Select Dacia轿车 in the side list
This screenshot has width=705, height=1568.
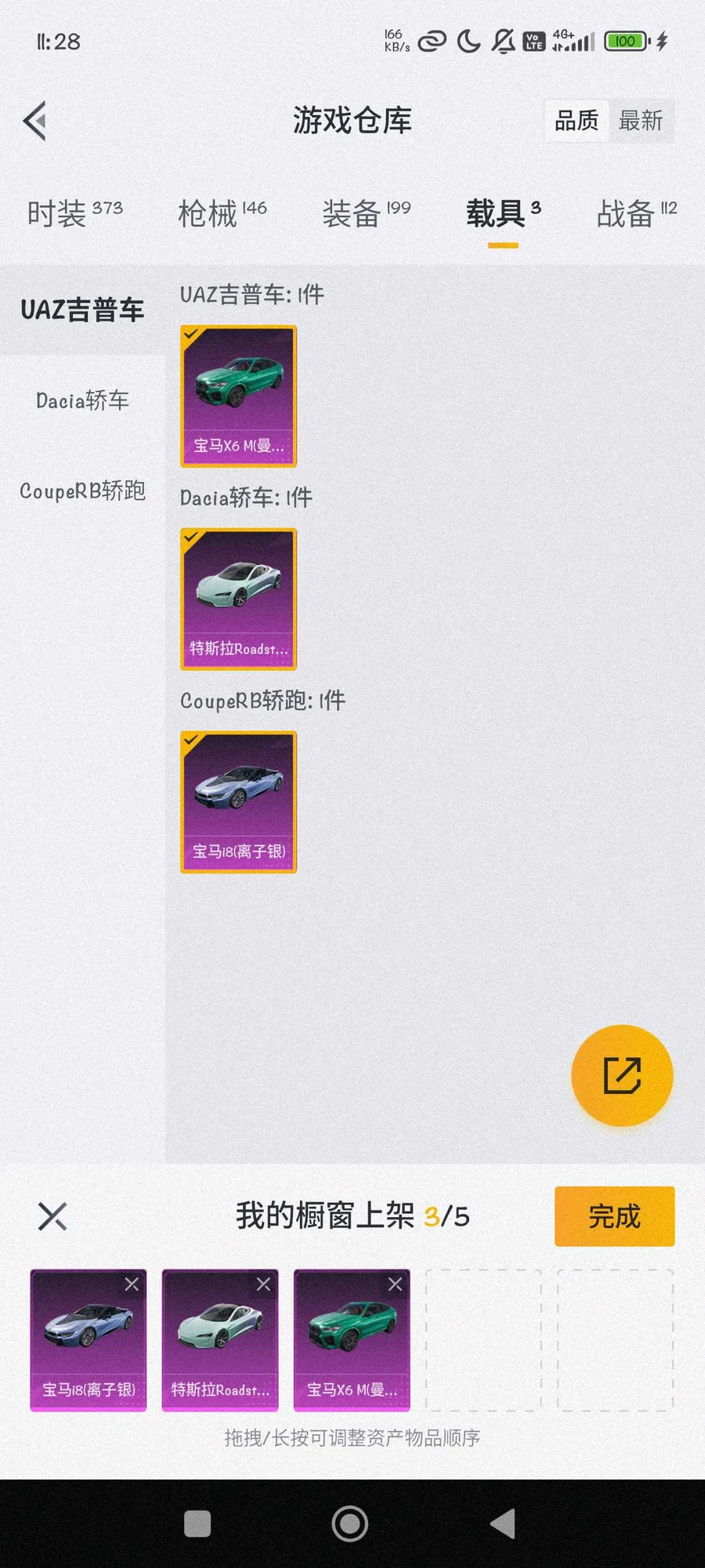[82, 401]
